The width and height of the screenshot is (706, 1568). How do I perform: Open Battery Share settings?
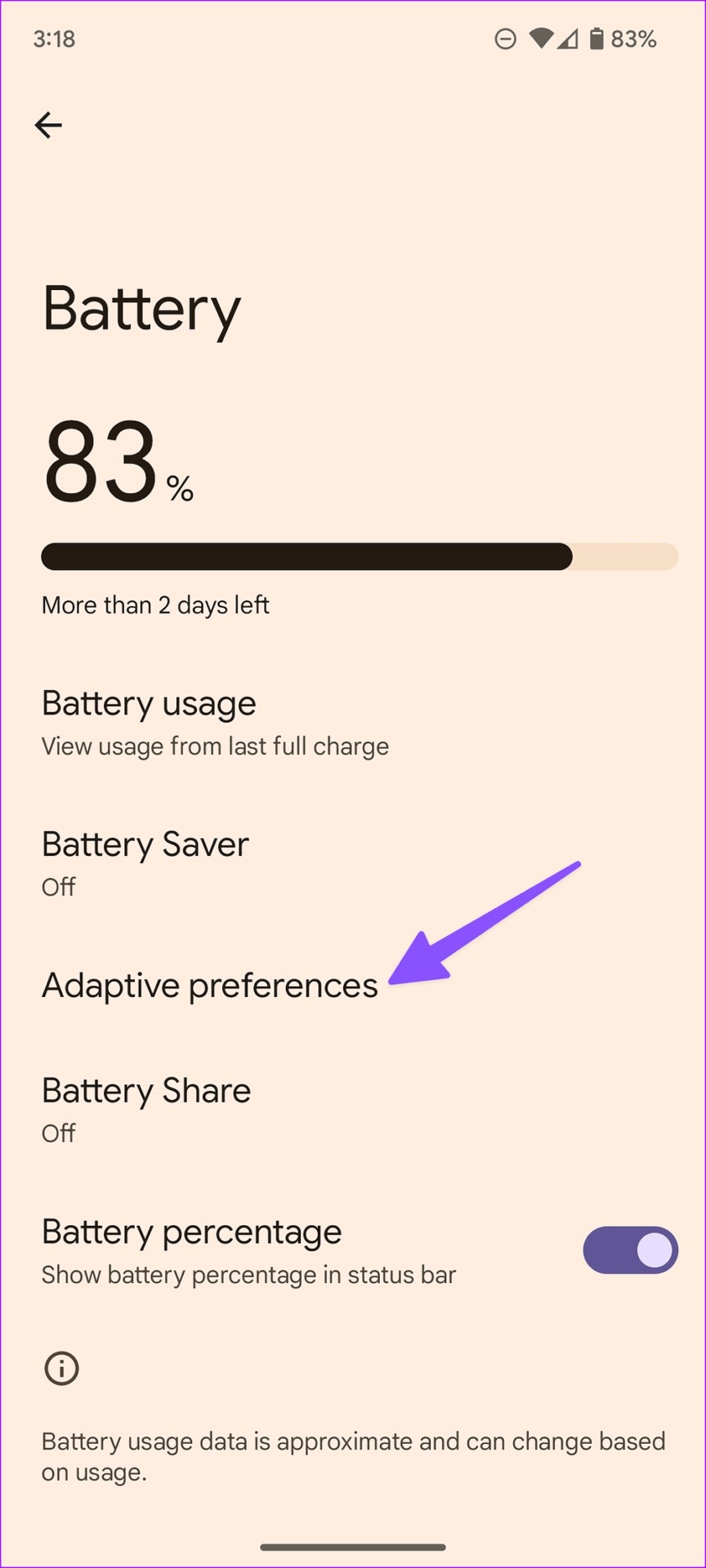click(353, 1110)
